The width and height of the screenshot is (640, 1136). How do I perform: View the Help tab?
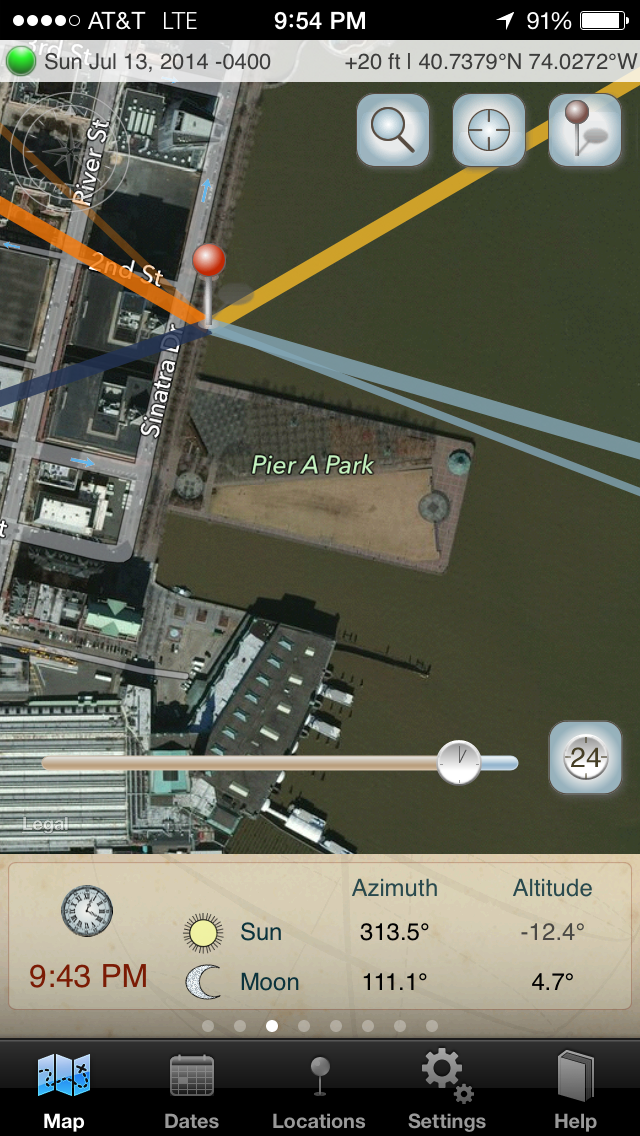pyautogui.click(x=575, y=1092)
